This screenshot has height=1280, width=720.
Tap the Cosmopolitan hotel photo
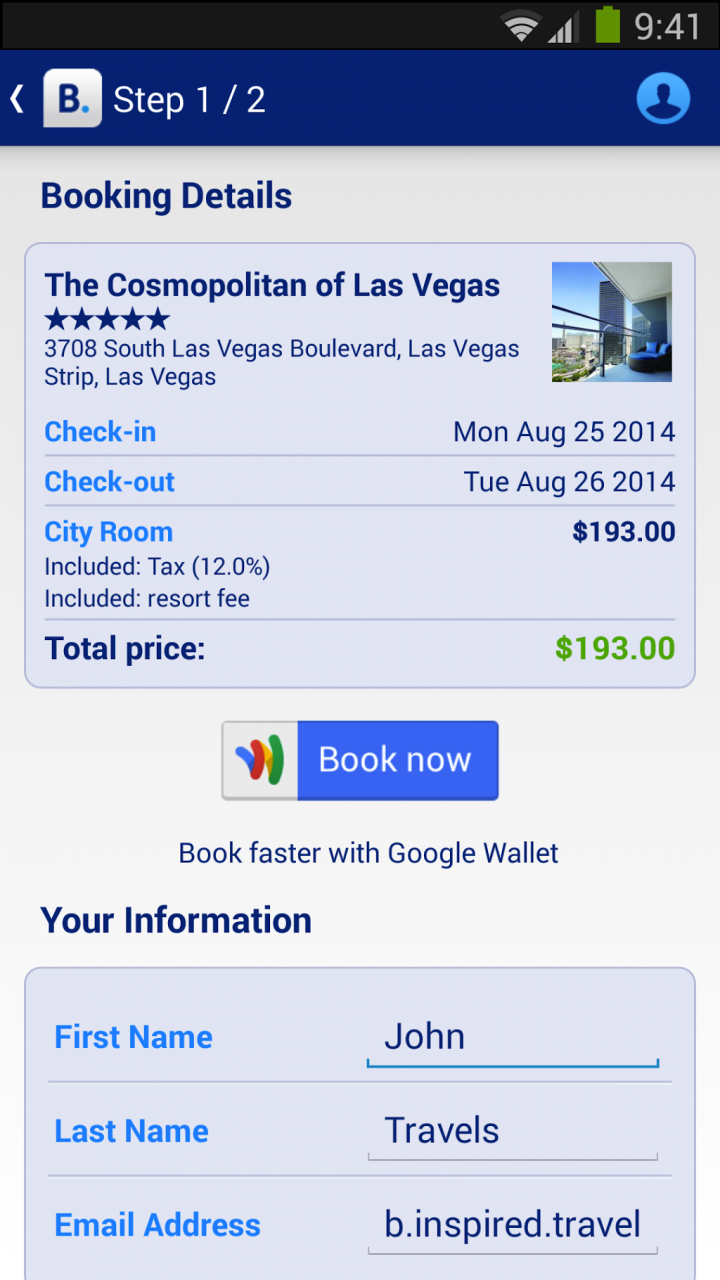pos(611,322)
